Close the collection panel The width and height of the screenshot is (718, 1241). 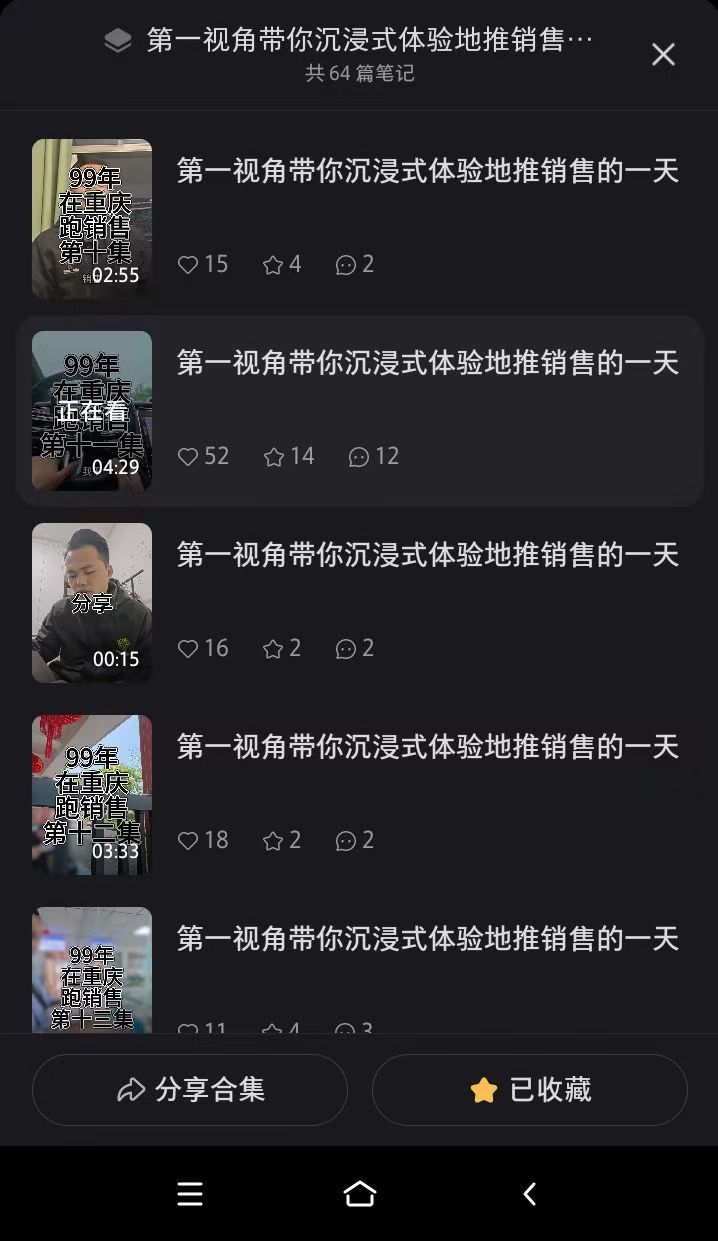(x=663, y=54)
